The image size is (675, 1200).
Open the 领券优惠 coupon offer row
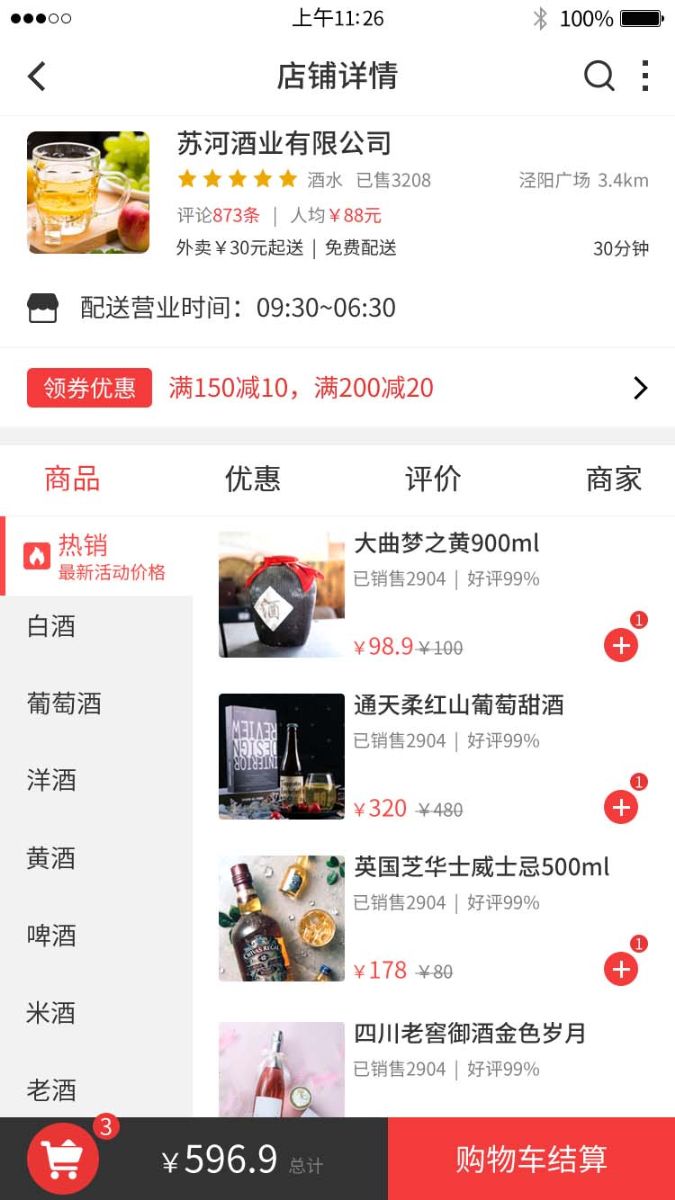point(337,388)
